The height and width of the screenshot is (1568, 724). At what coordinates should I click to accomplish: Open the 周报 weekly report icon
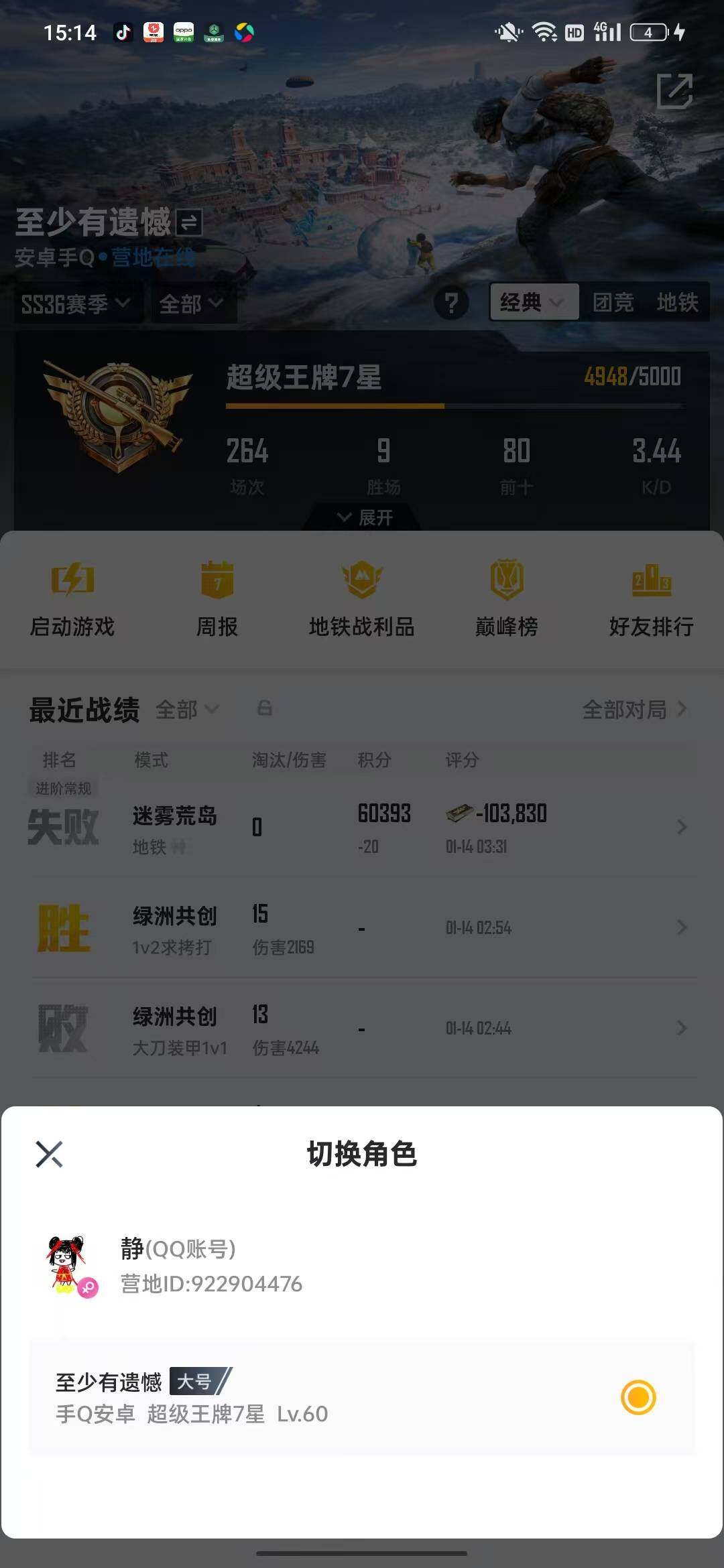click(217, 596)
